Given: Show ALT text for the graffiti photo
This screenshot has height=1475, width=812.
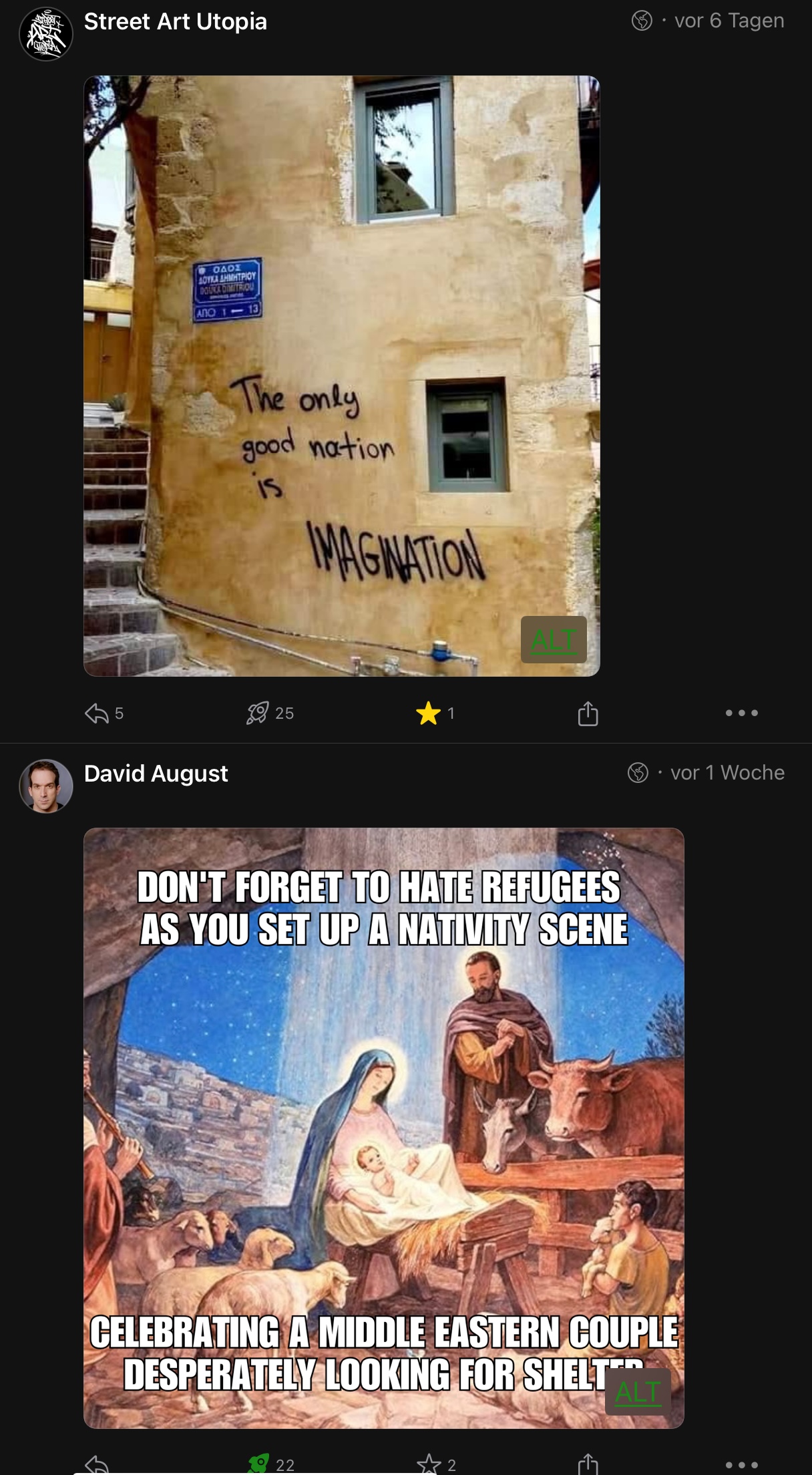Looking at the screenshot, I should pyautogui.click(x=554, y=640).
